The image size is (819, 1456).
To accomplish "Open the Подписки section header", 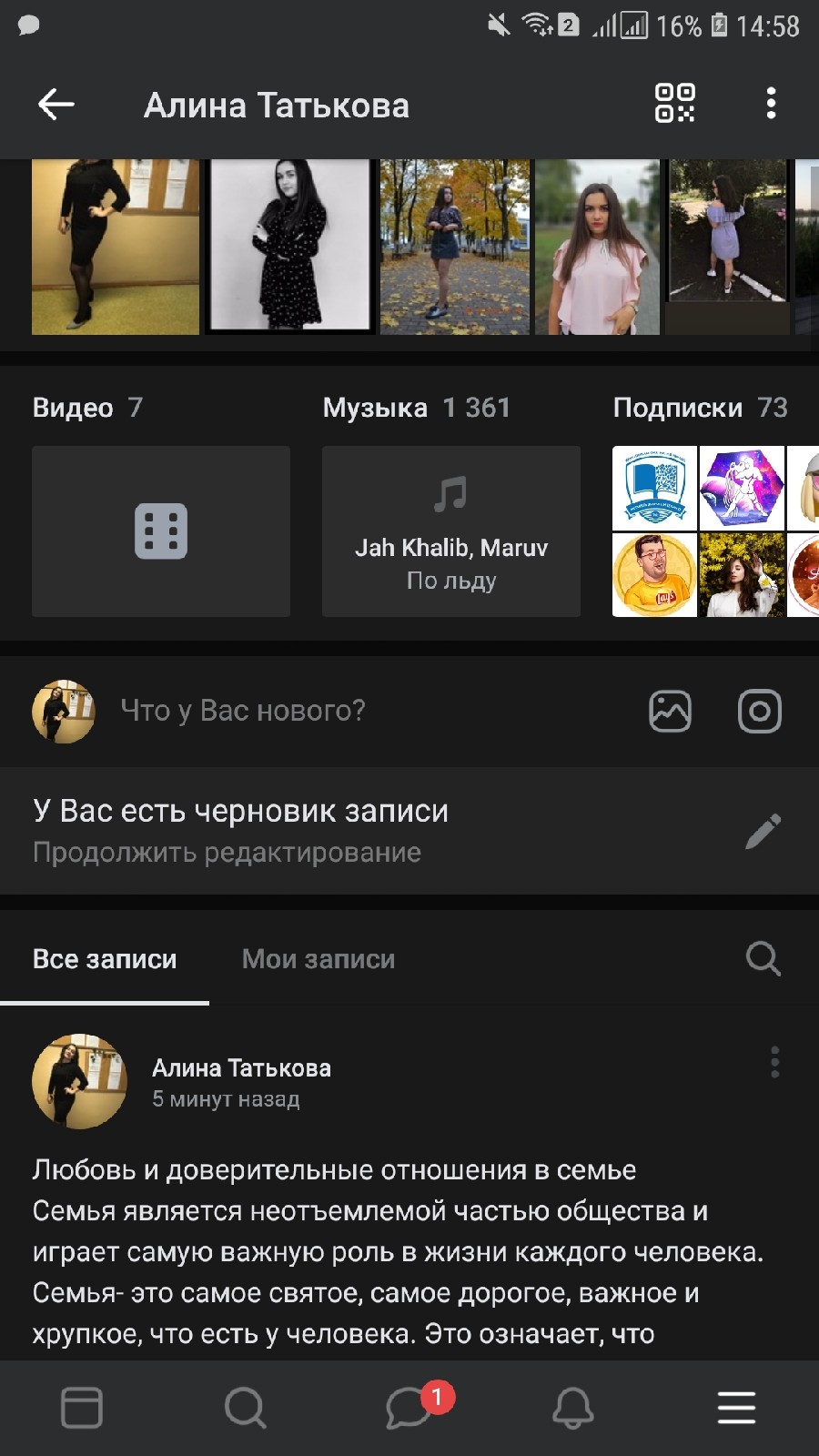I will [700, 408].
